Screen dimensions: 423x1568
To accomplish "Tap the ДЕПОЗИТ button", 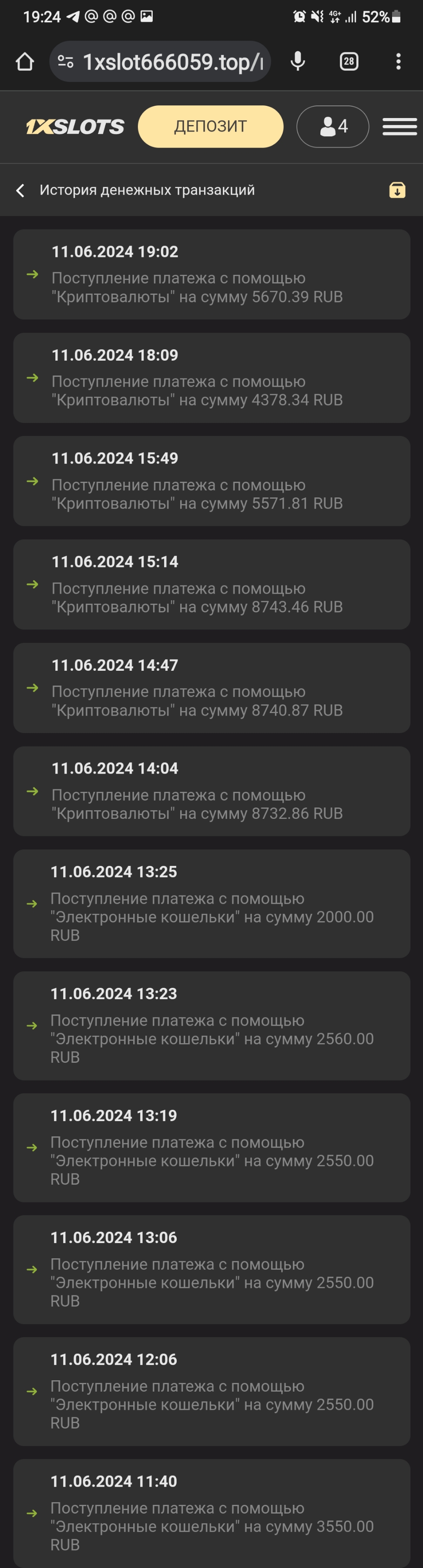I will click(210, 127).
